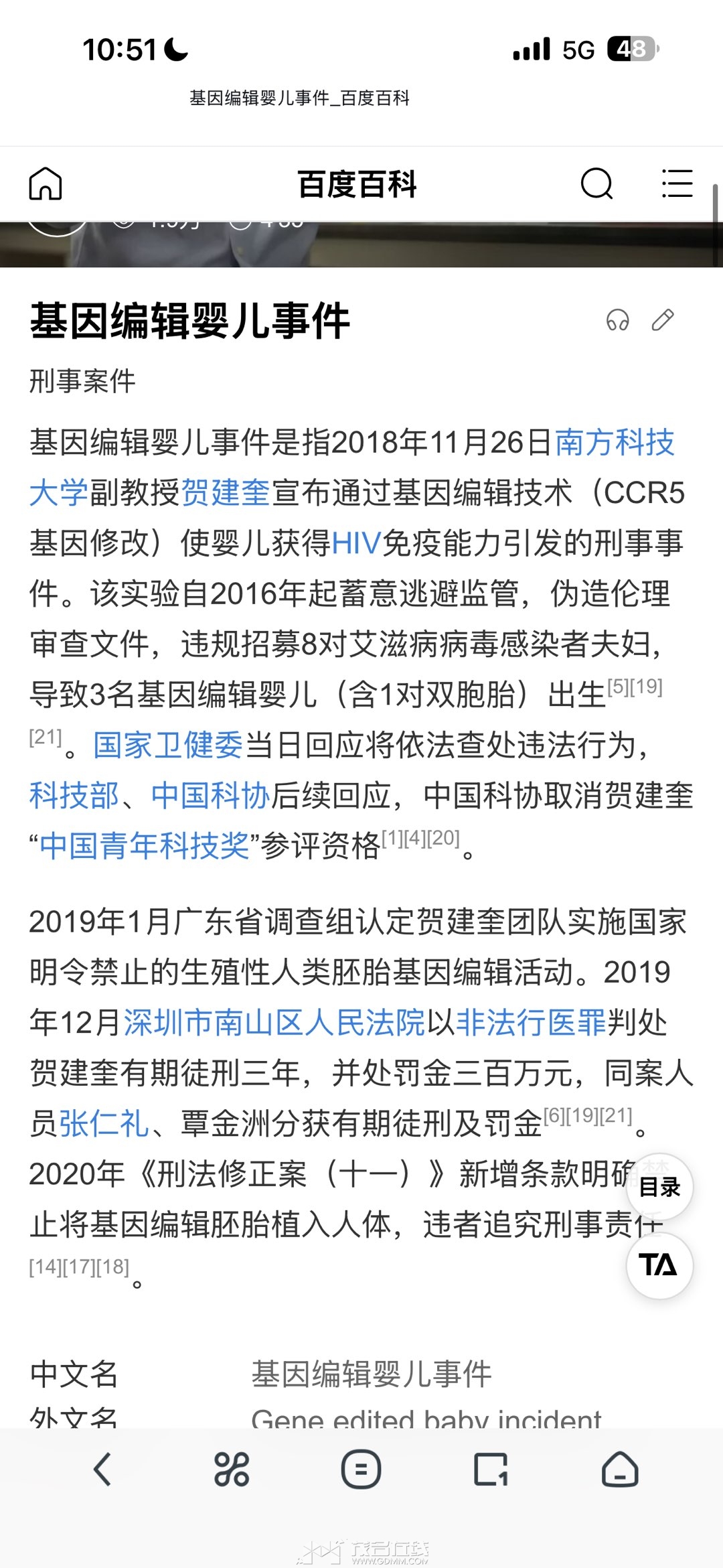Viewport: 723px width, 1568px height.
Task: Open the 贺建奎 link
Action: 226,493
